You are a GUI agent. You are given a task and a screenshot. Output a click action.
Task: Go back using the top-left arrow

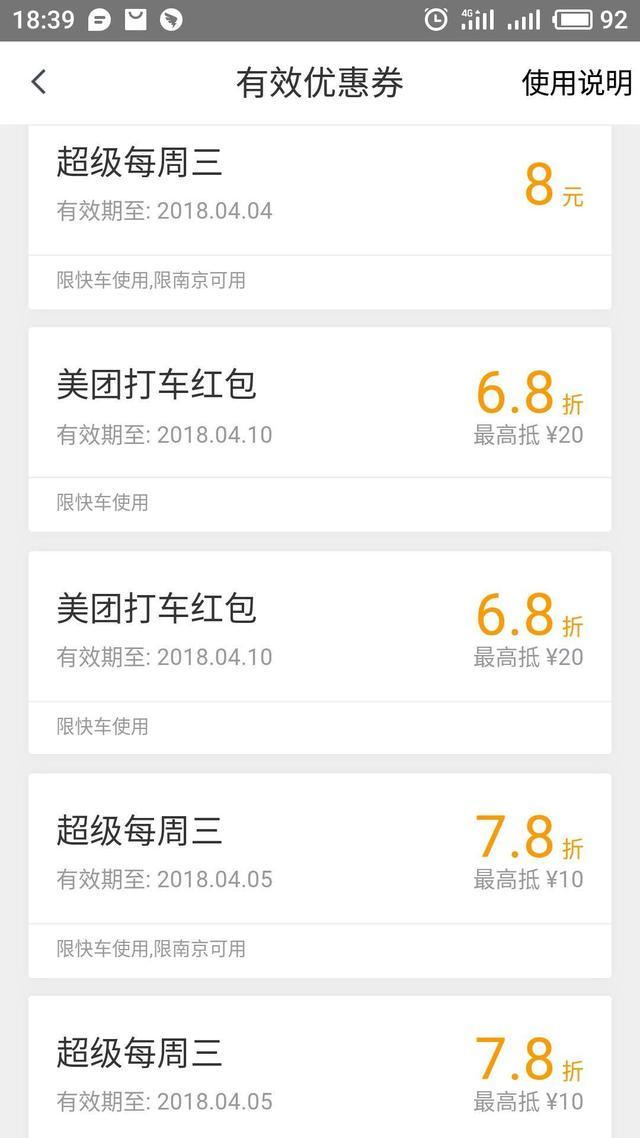pos(38,82)
